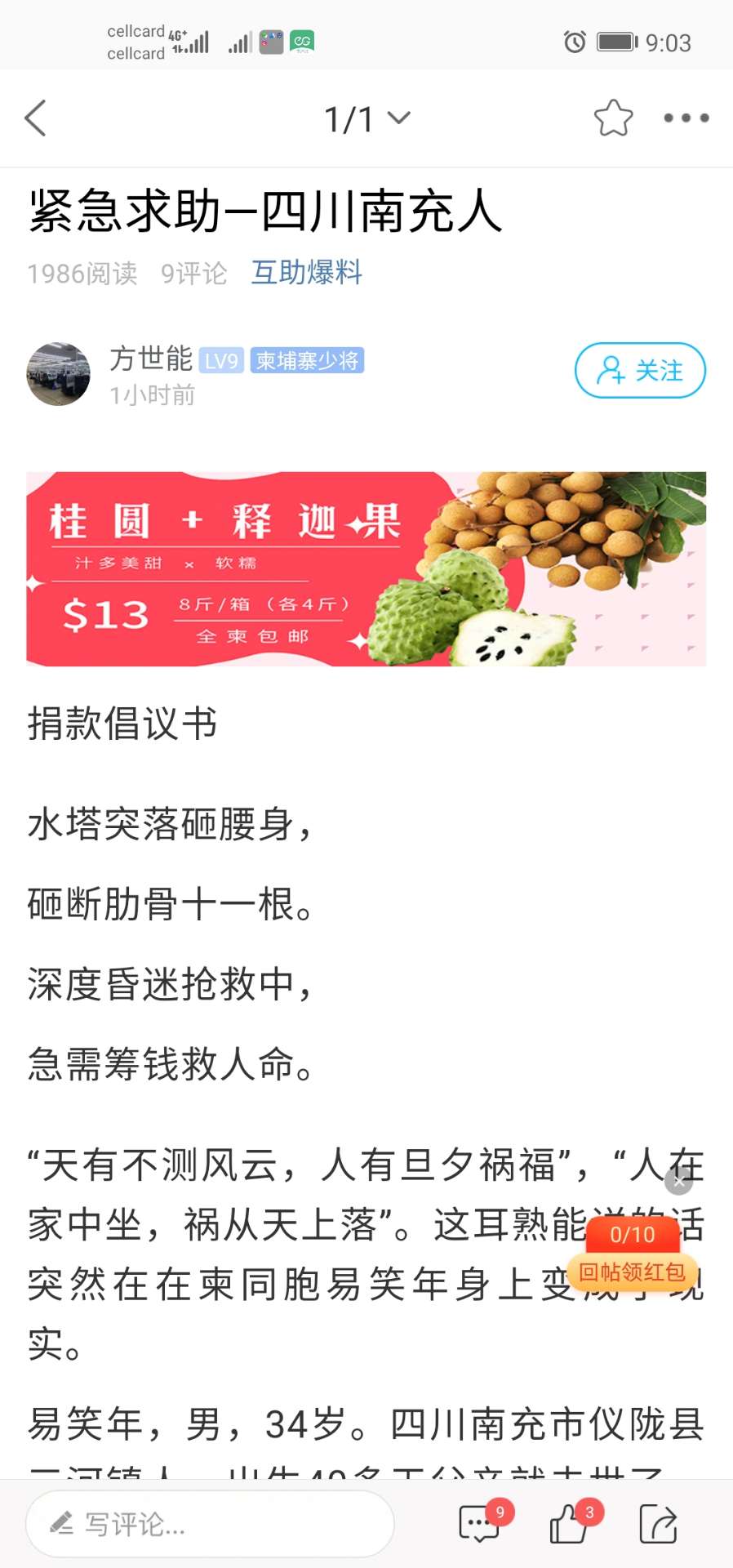Tap 回帖领红包 red packet button

pyautogui.click(x=632, y=1272)
